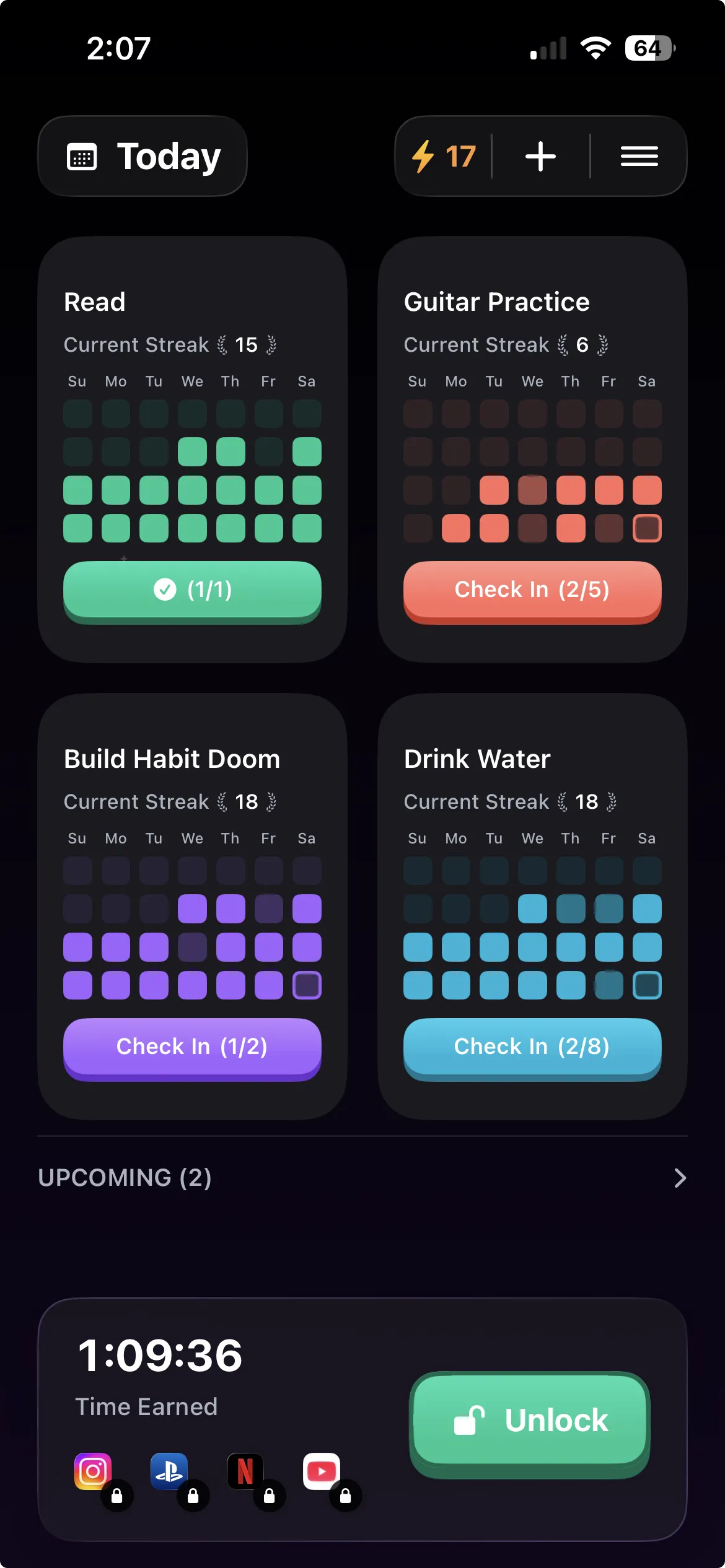Open the hamburger menu
This screenshot has height=1568, width=725.
(639, 156)
